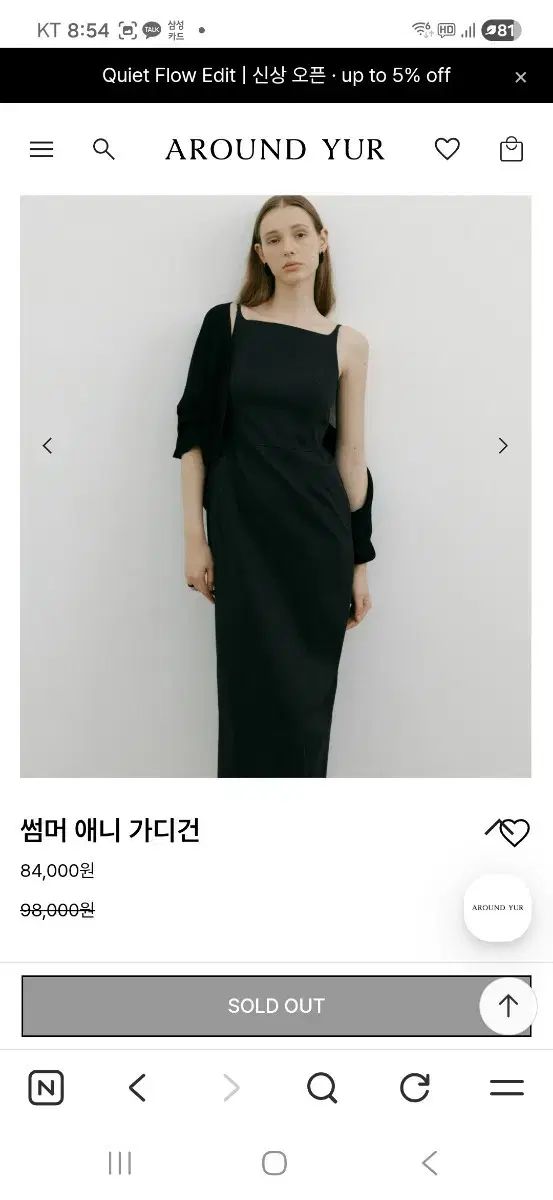This screenshot has height=1200, width=553.
Task: Go to AROUND YUR home
Action: (x=275, y=150)
